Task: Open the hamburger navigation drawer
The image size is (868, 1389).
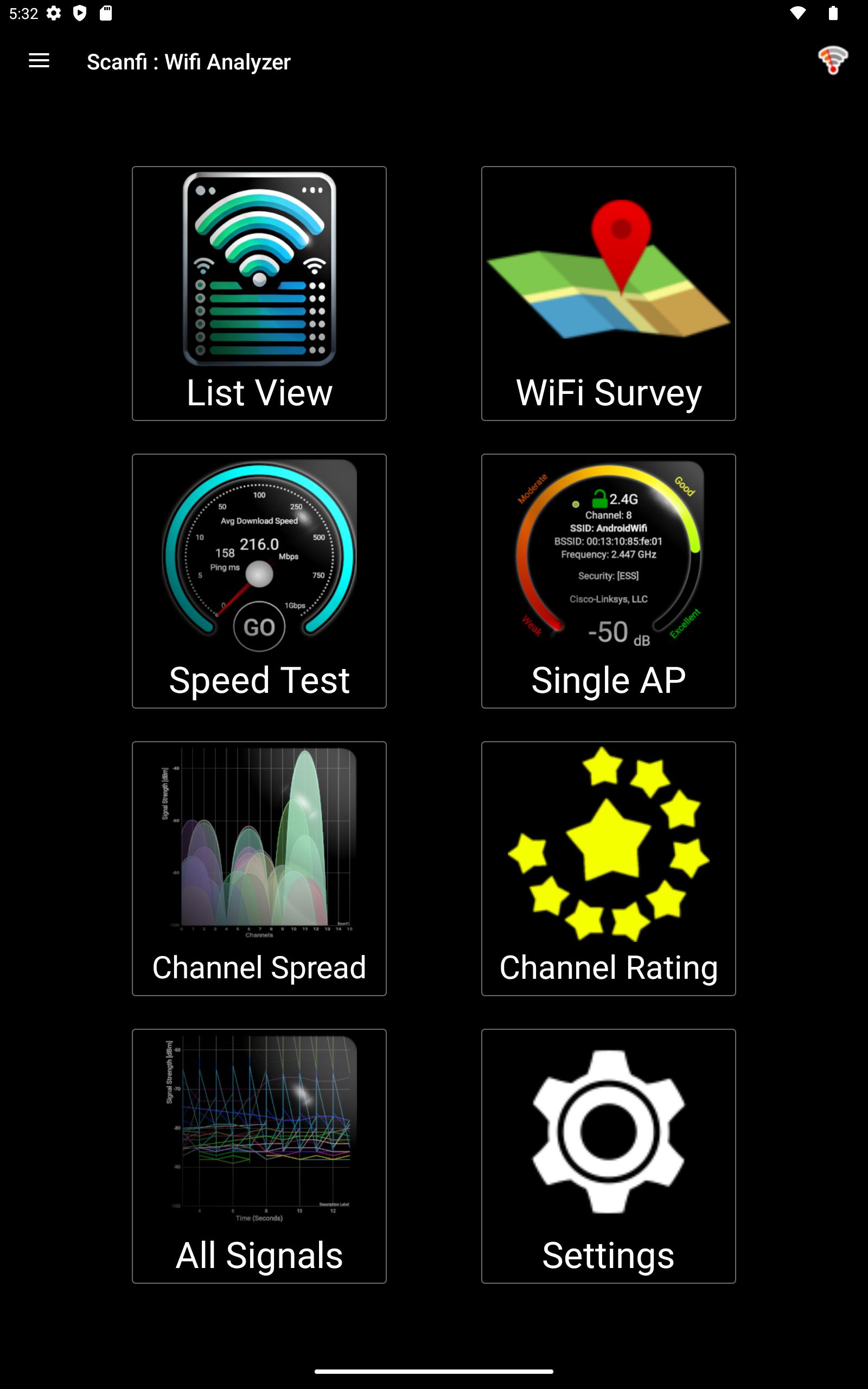Action: pyautogui.click(x=39, y=61)
